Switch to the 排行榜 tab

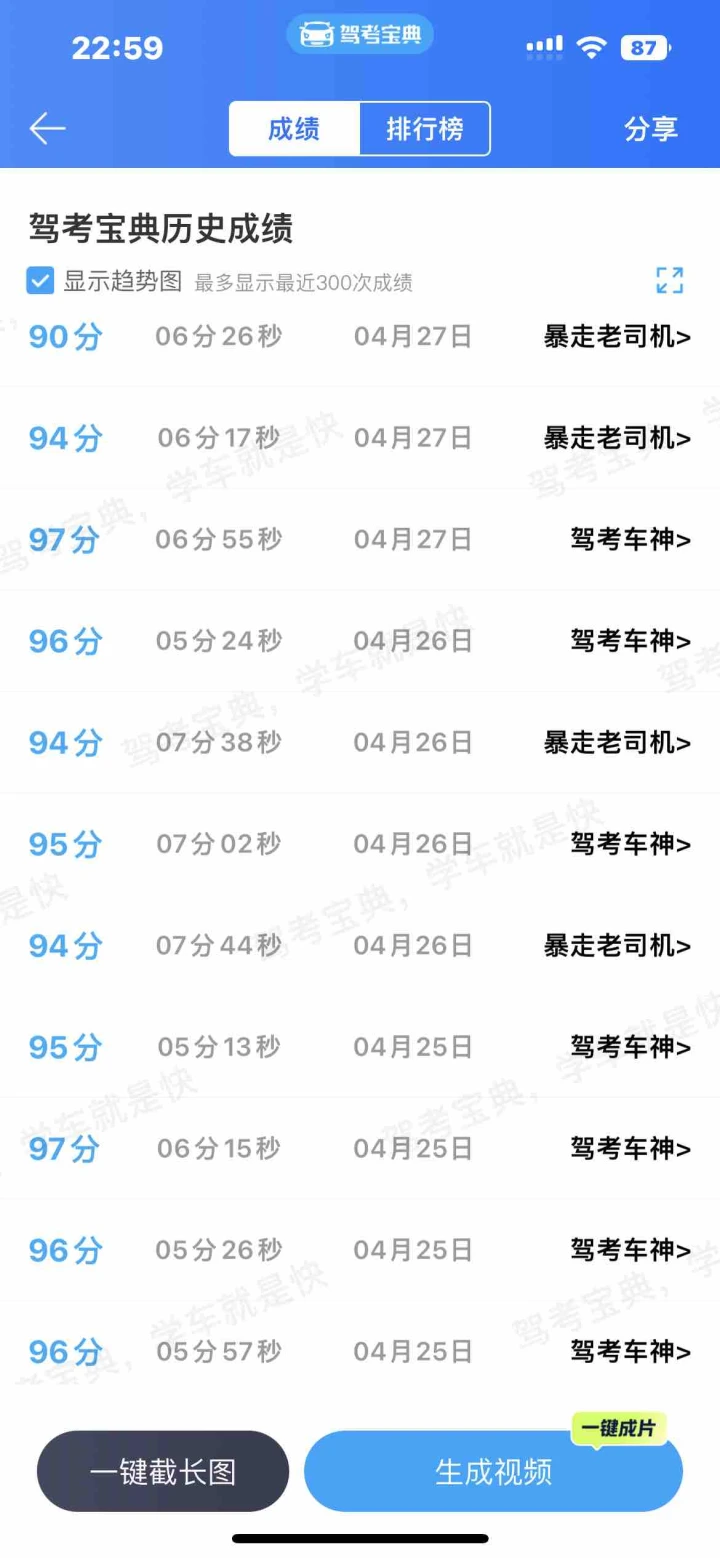click(x=424, y=129)
